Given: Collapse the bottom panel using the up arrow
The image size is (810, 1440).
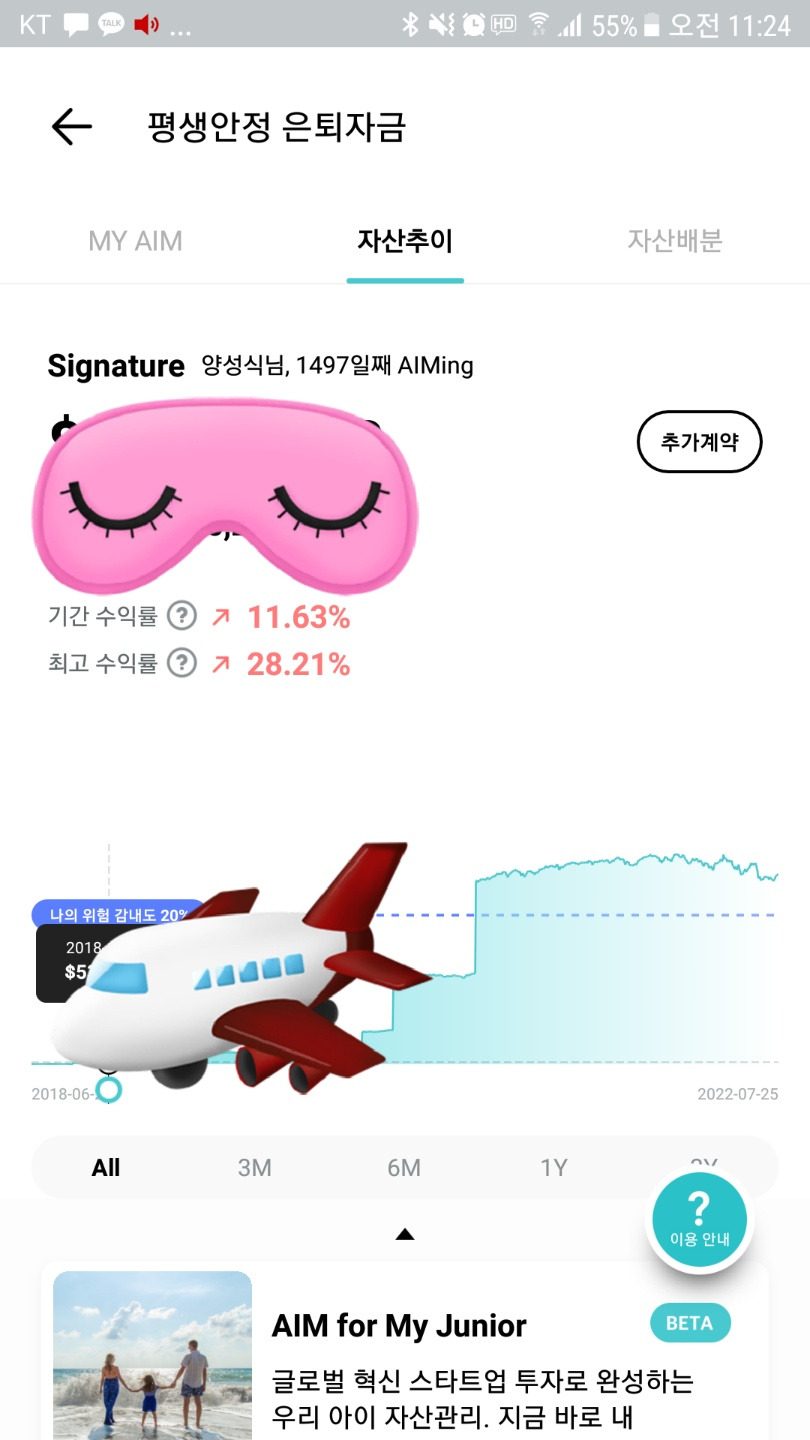Looking at the screenshot, I should (405, 1233).
